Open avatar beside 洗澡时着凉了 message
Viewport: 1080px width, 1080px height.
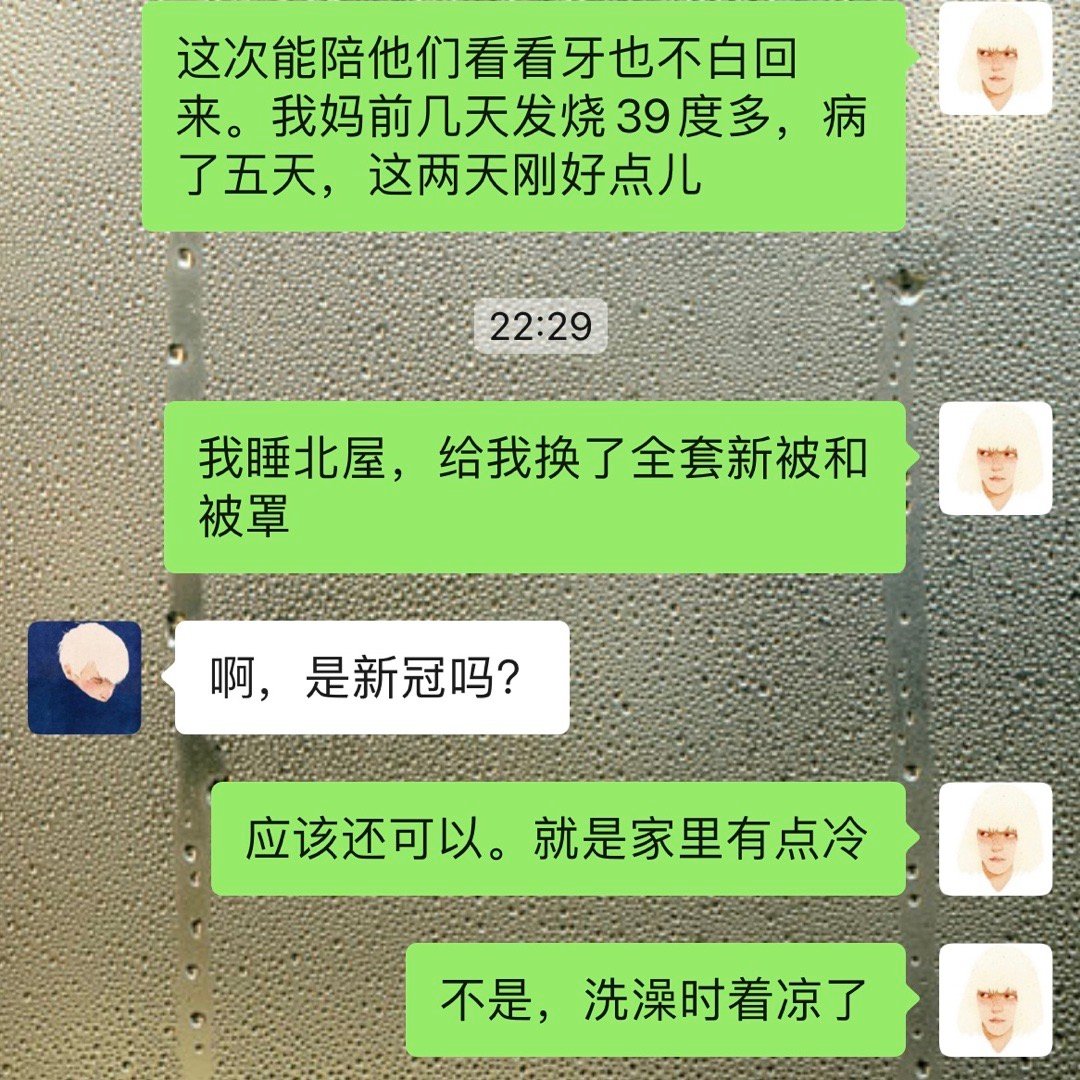tap(995, 1000)
